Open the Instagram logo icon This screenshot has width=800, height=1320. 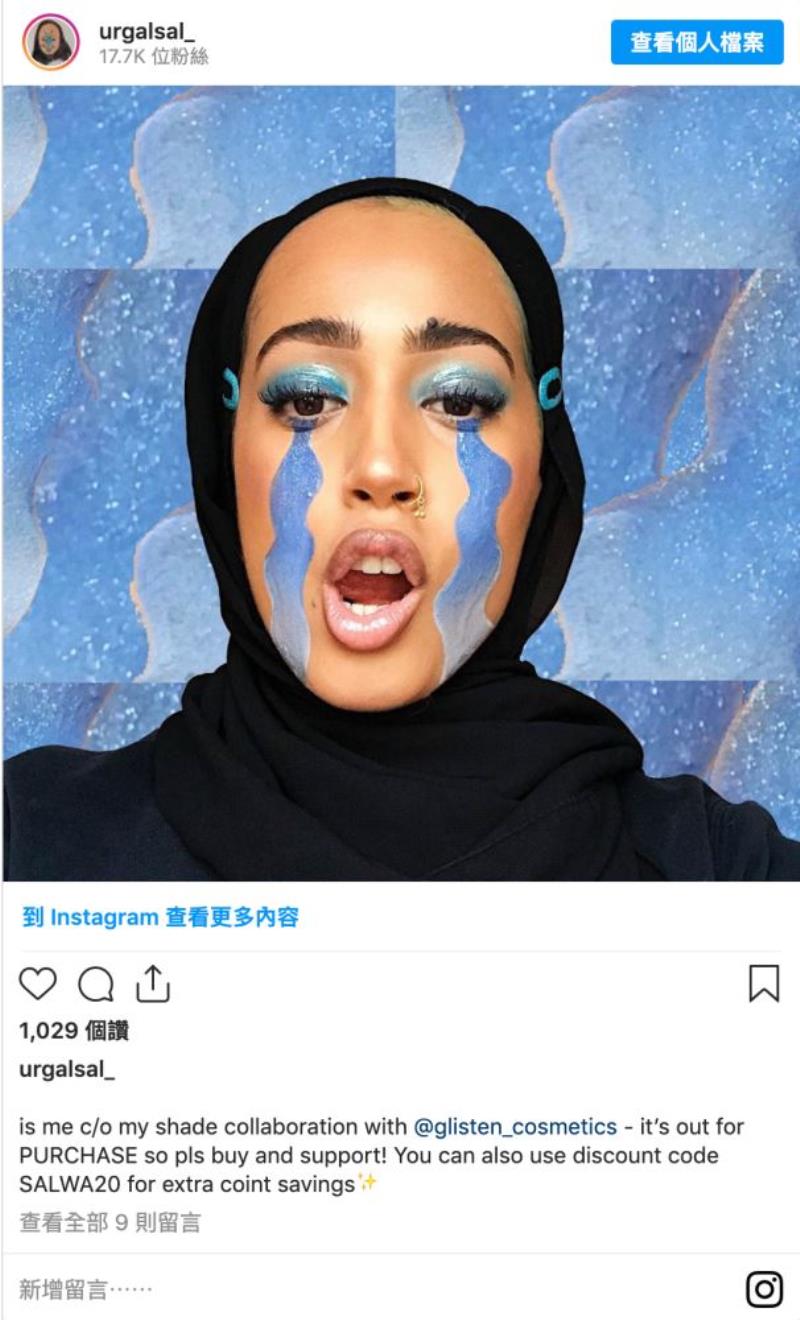pos(764,1289)
